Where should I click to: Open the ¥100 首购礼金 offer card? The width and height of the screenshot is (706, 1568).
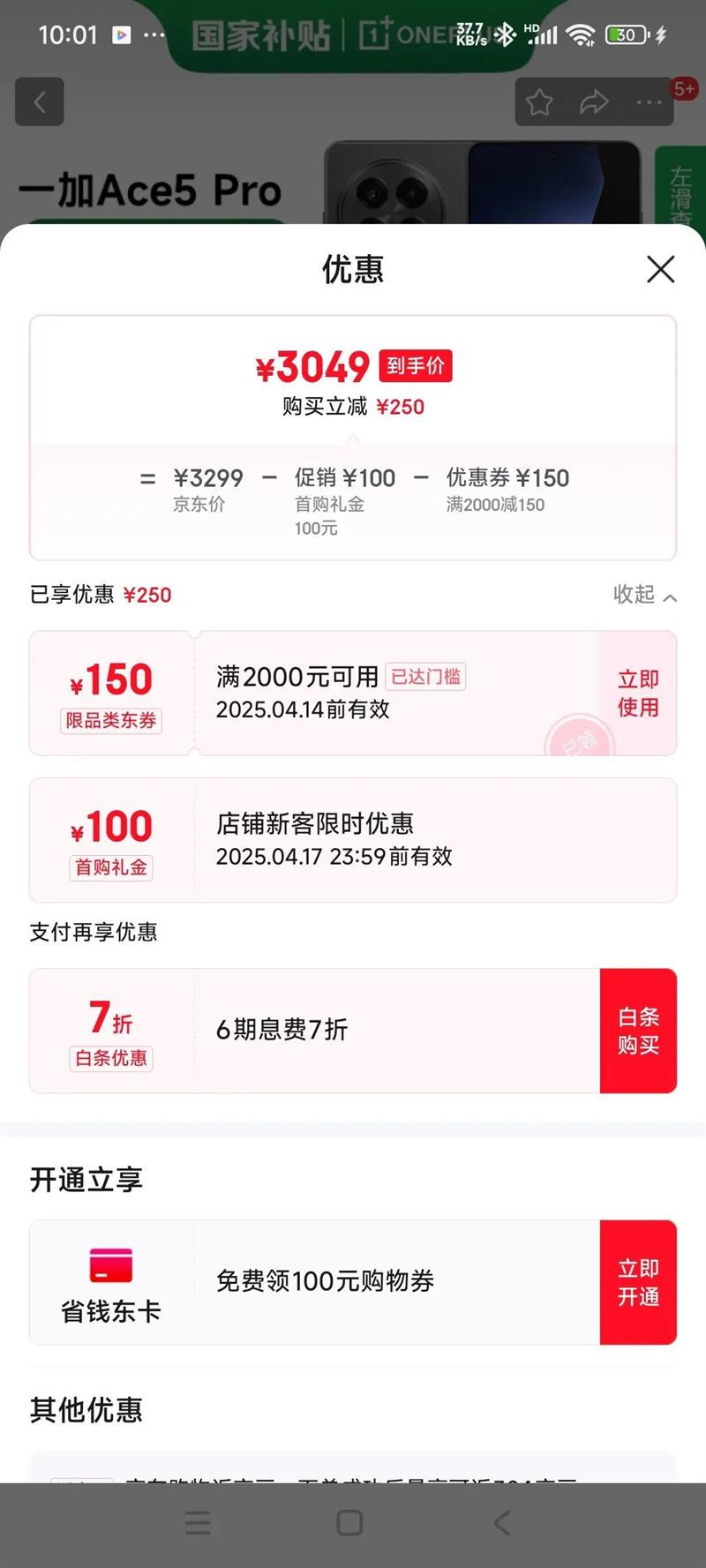pos(353,840)
